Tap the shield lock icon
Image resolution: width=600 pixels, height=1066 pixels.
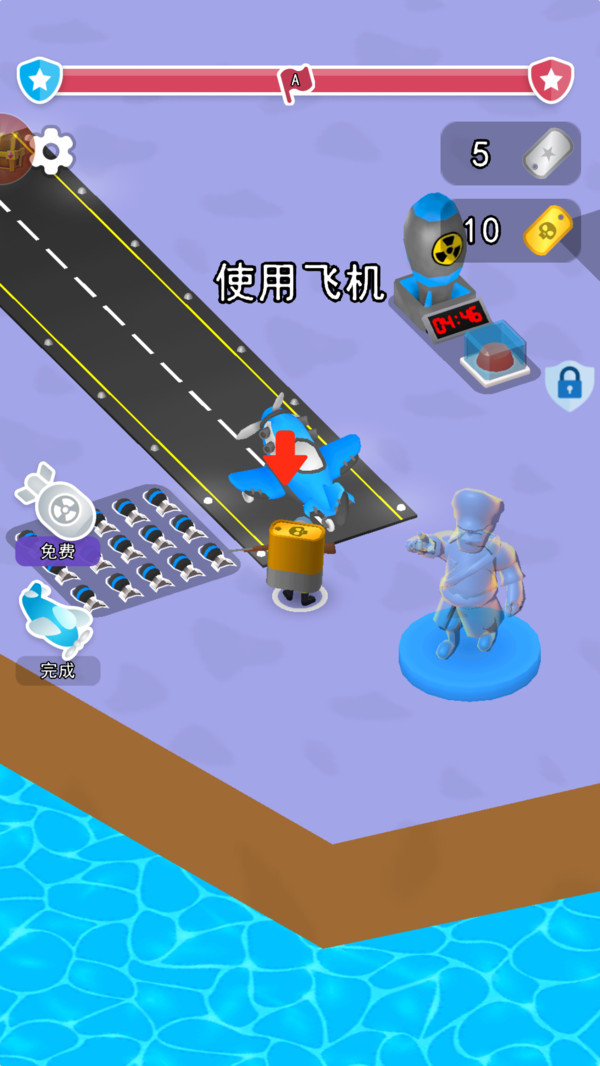(570, 385)
